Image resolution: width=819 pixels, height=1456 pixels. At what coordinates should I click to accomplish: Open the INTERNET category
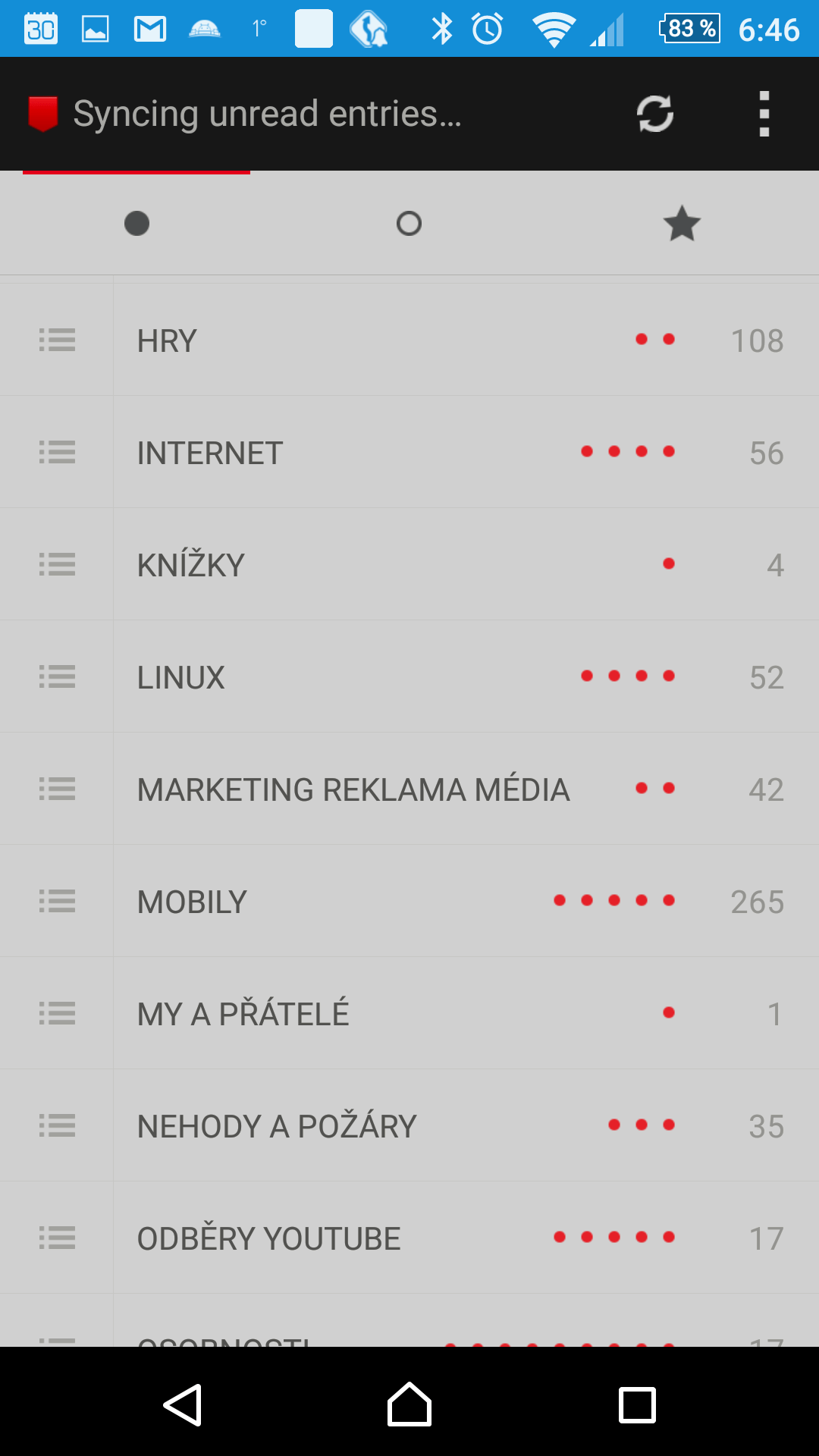click(466, 452)
